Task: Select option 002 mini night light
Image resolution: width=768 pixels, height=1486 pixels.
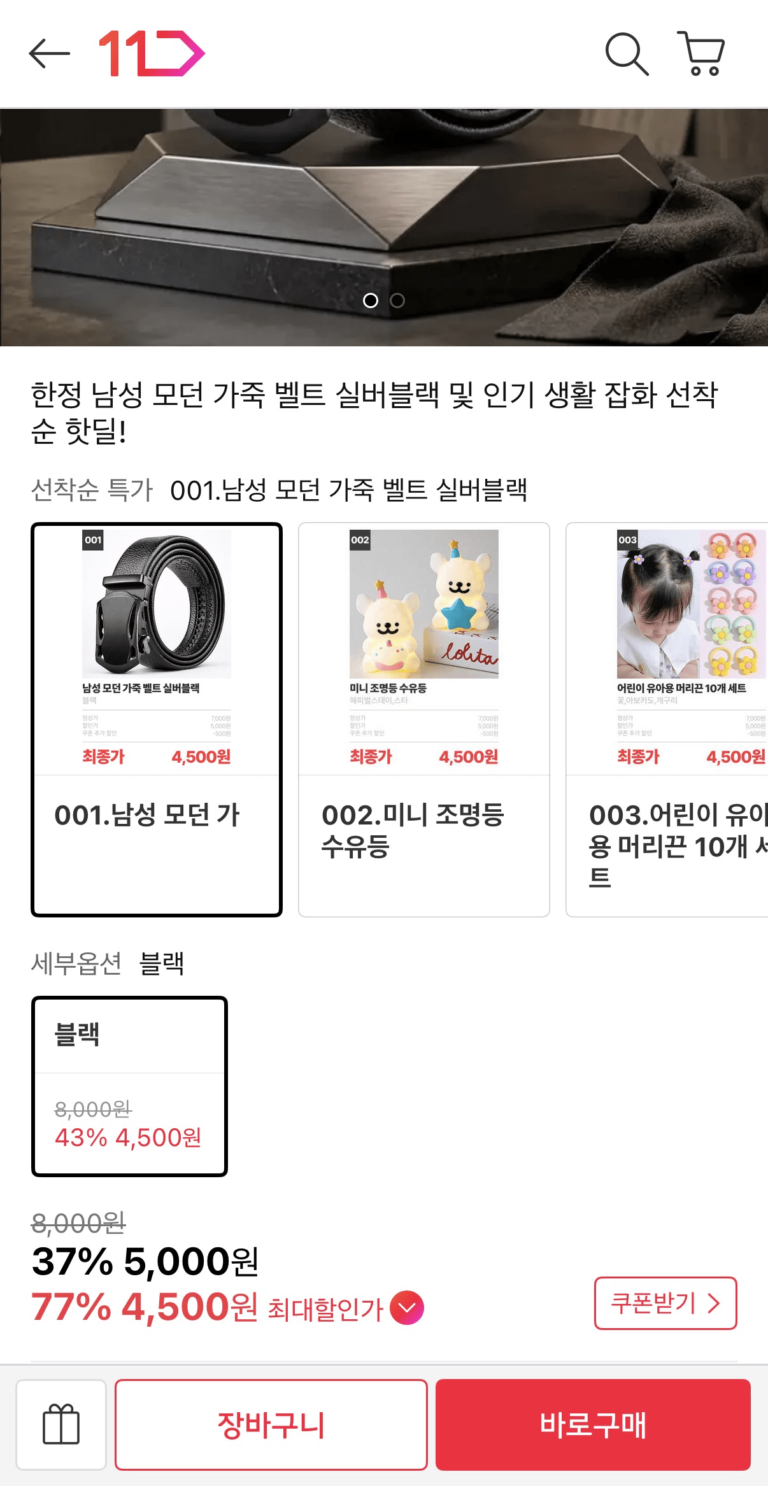Action: [x=424, y=719]
